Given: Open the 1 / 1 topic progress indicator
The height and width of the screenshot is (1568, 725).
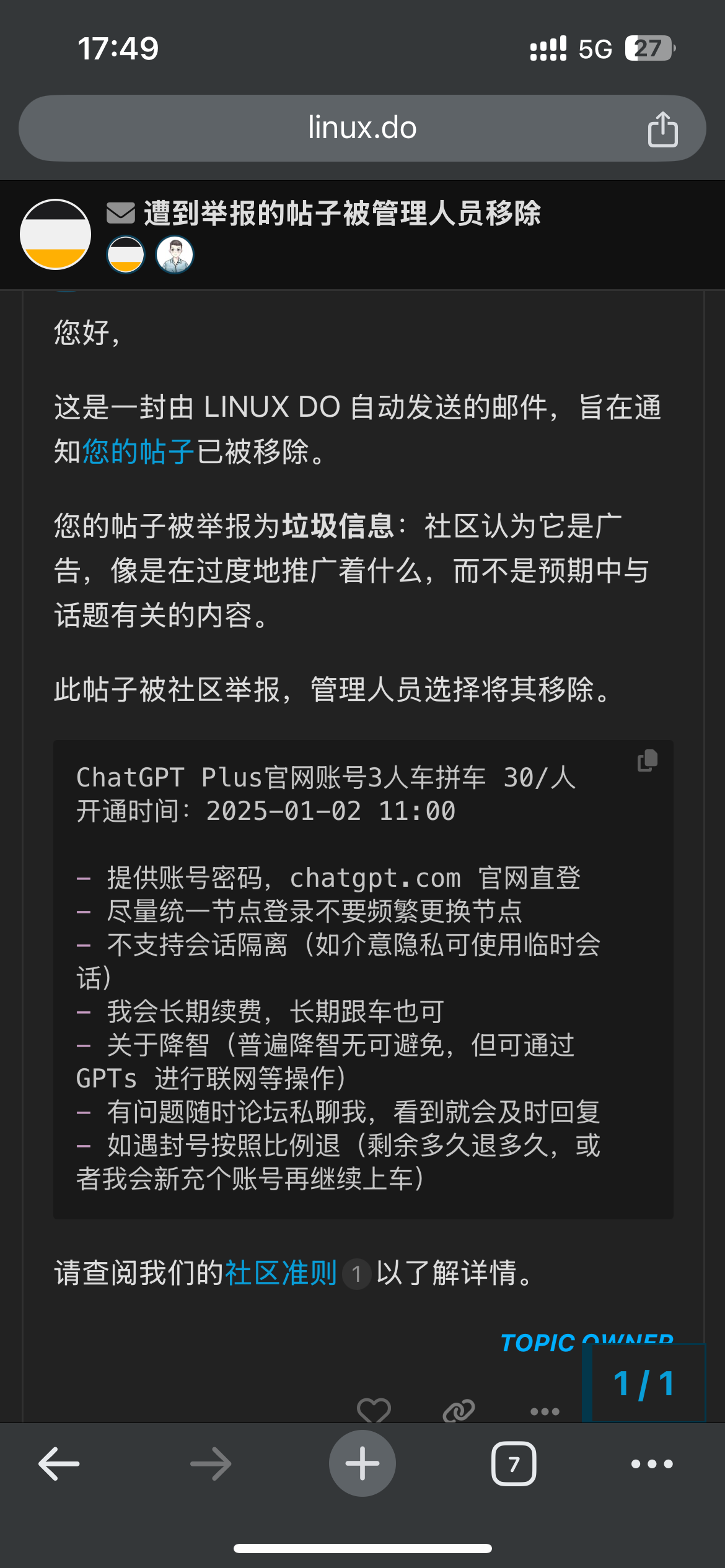Looking at the screenshot, I should 644,1383.
